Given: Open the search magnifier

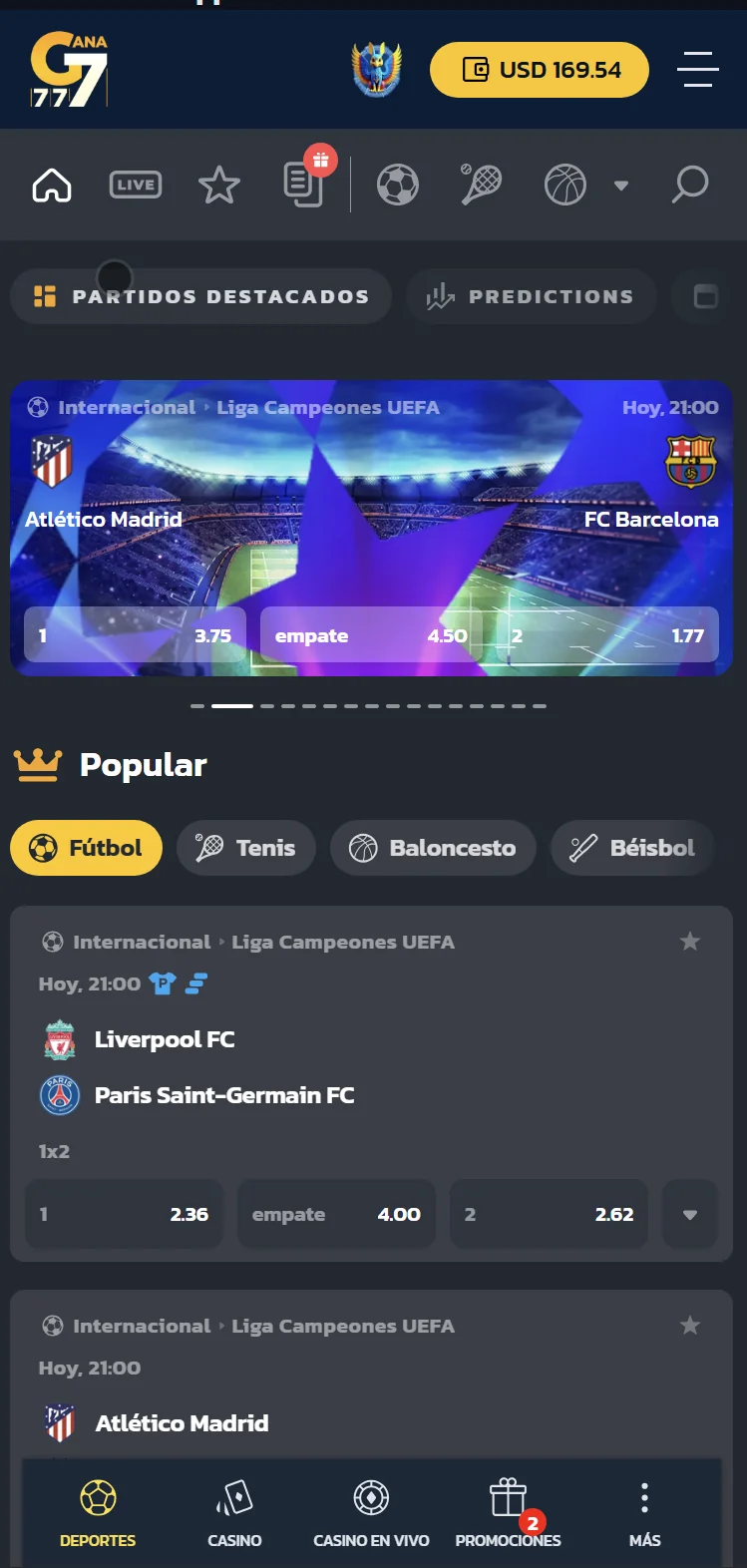Looking at the screenshot, I should click(689, 185).
